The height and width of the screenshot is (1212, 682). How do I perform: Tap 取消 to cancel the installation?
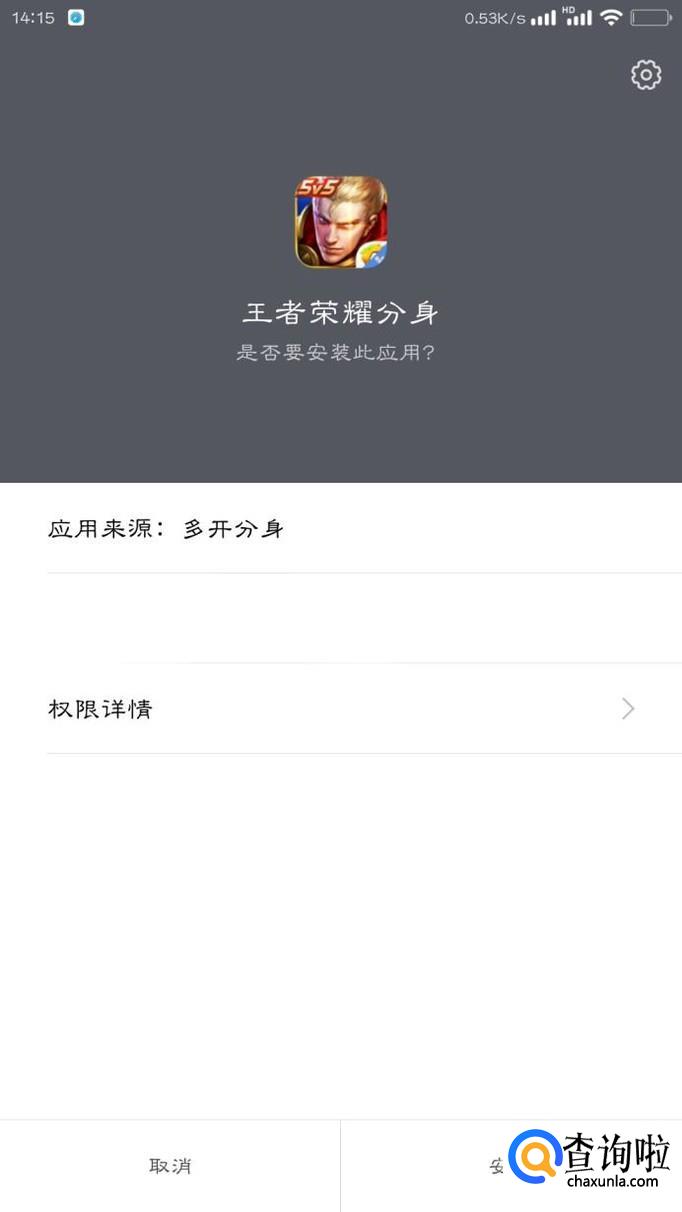(x=170, y=1166)
